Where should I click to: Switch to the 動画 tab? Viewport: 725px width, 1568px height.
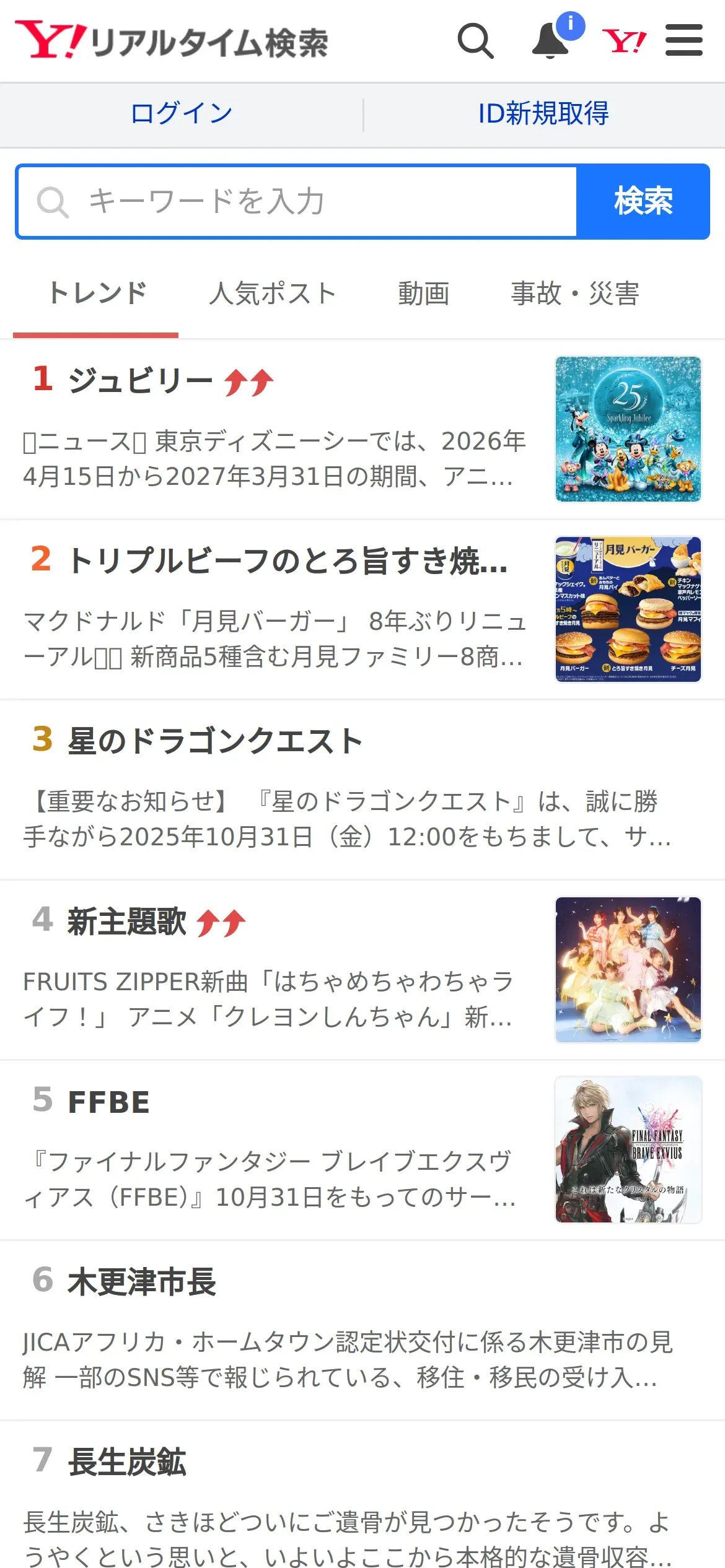[424, 294]
